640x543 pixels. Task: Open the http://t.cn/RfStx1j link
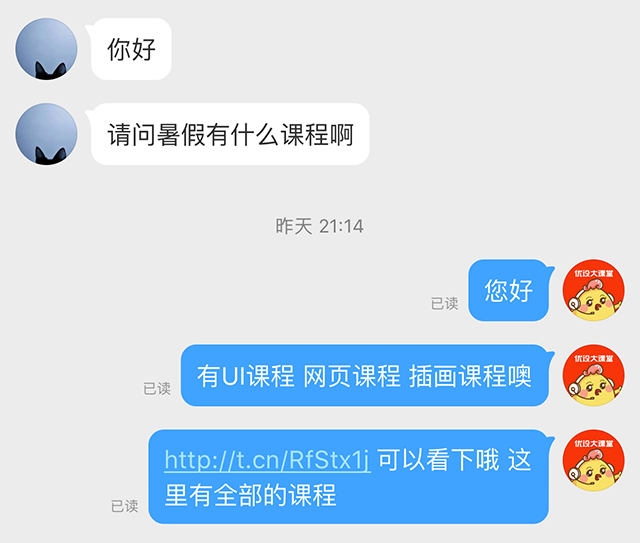[x=267, y=460]
